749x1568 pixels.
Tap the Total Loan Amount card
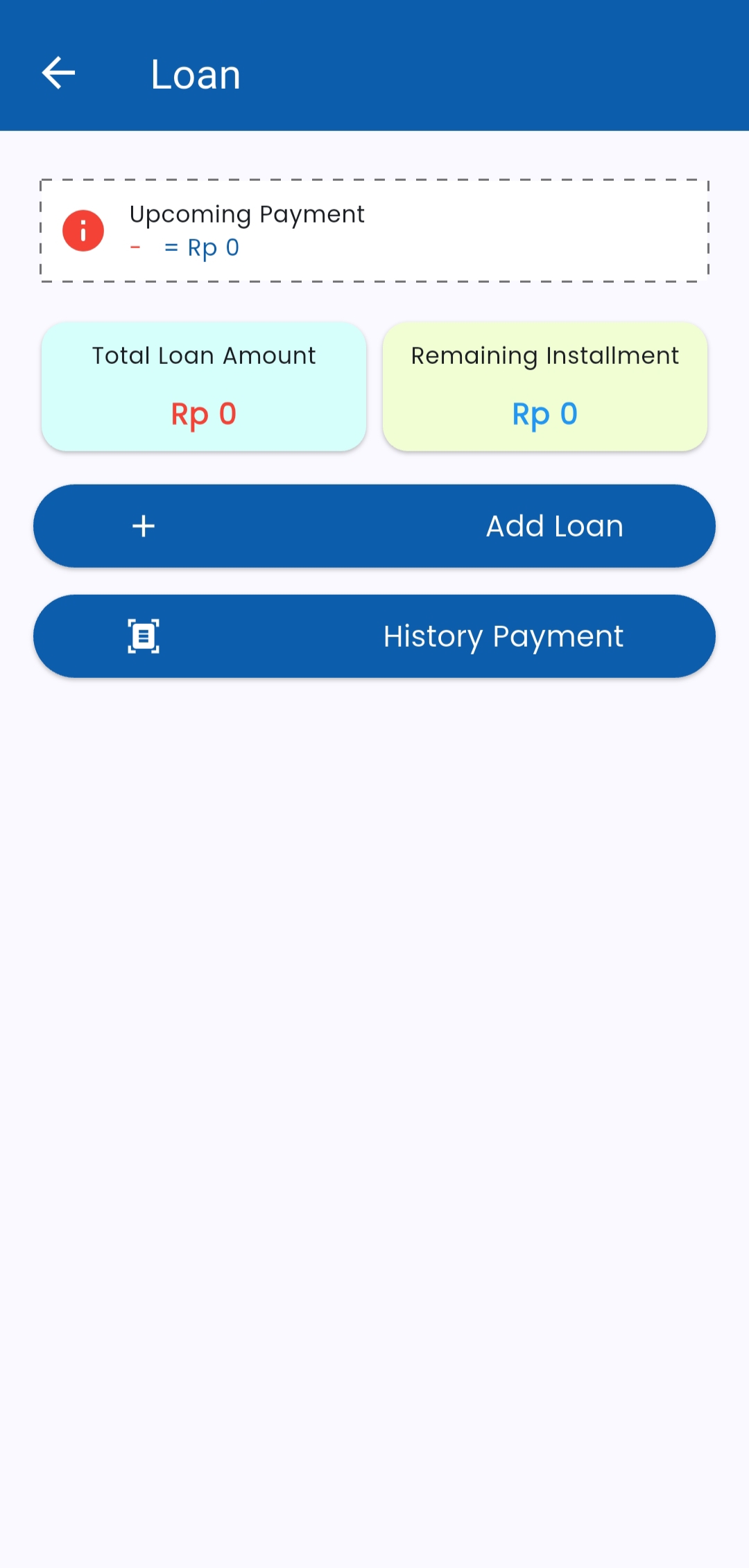pos(204,385)
